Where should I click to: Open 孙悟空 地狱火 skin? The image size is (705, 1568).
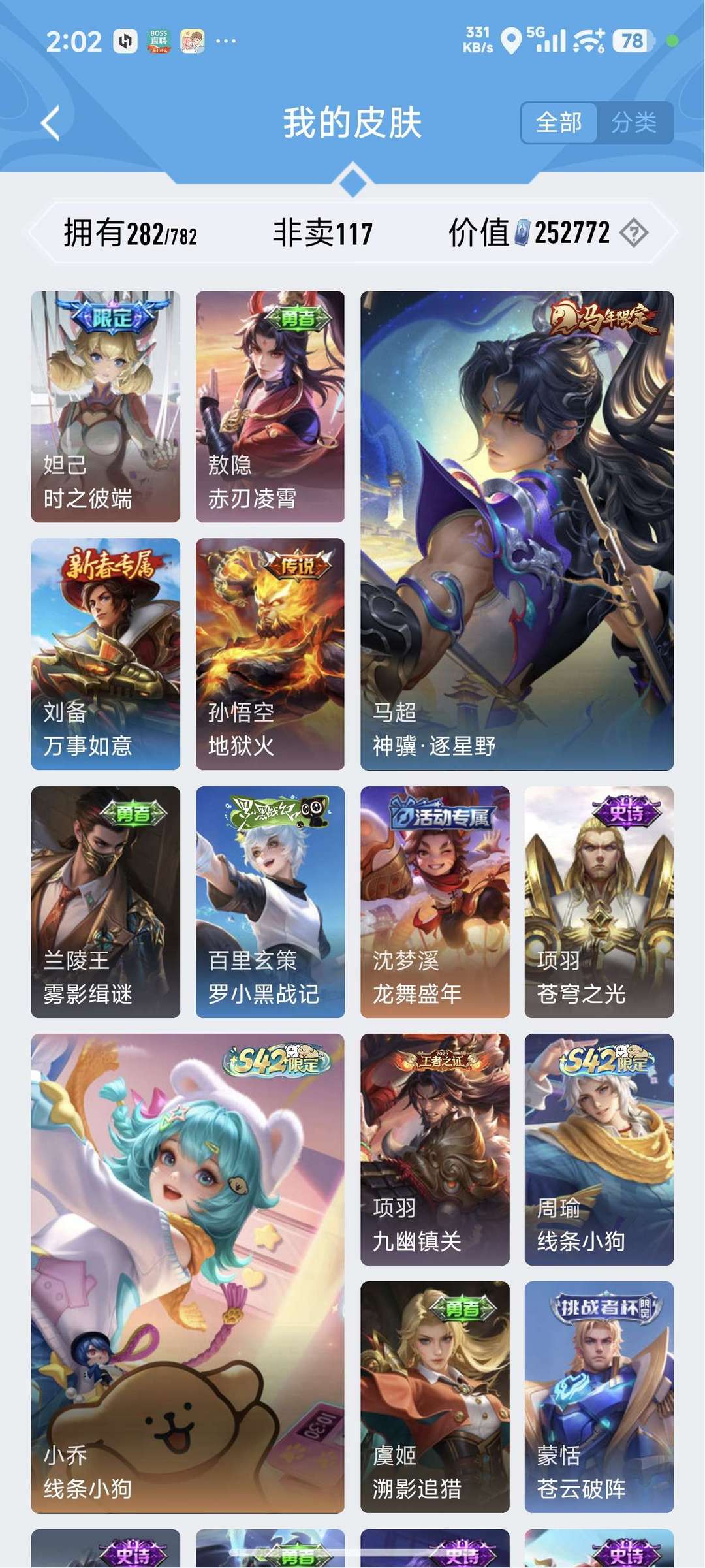(x=270, y=654)
